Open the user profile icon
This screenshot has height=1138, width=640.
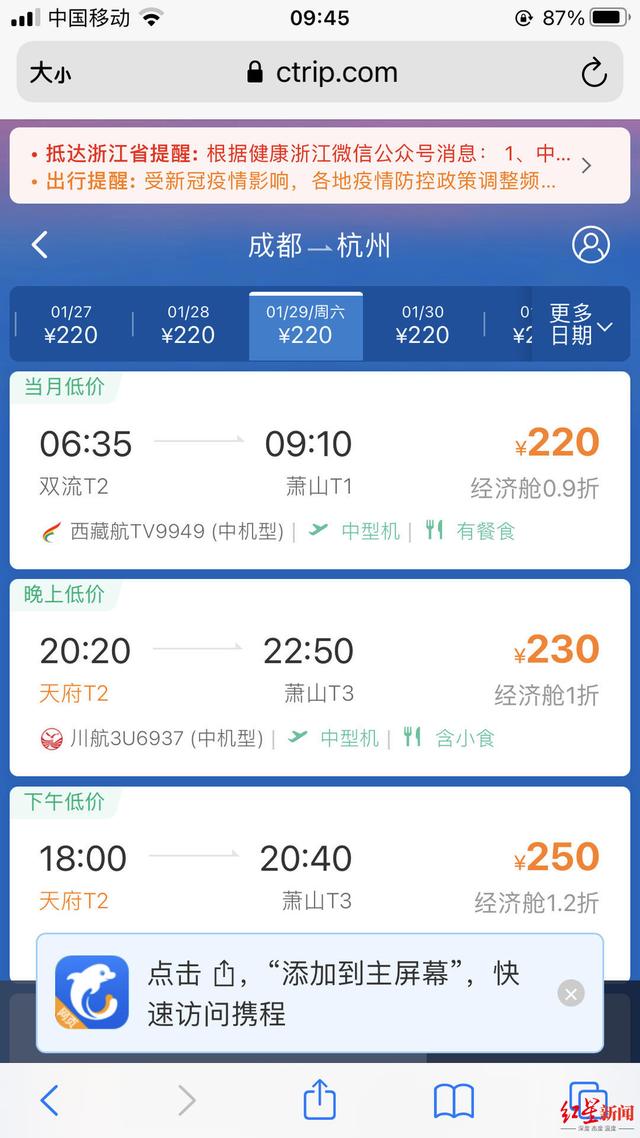590,245
